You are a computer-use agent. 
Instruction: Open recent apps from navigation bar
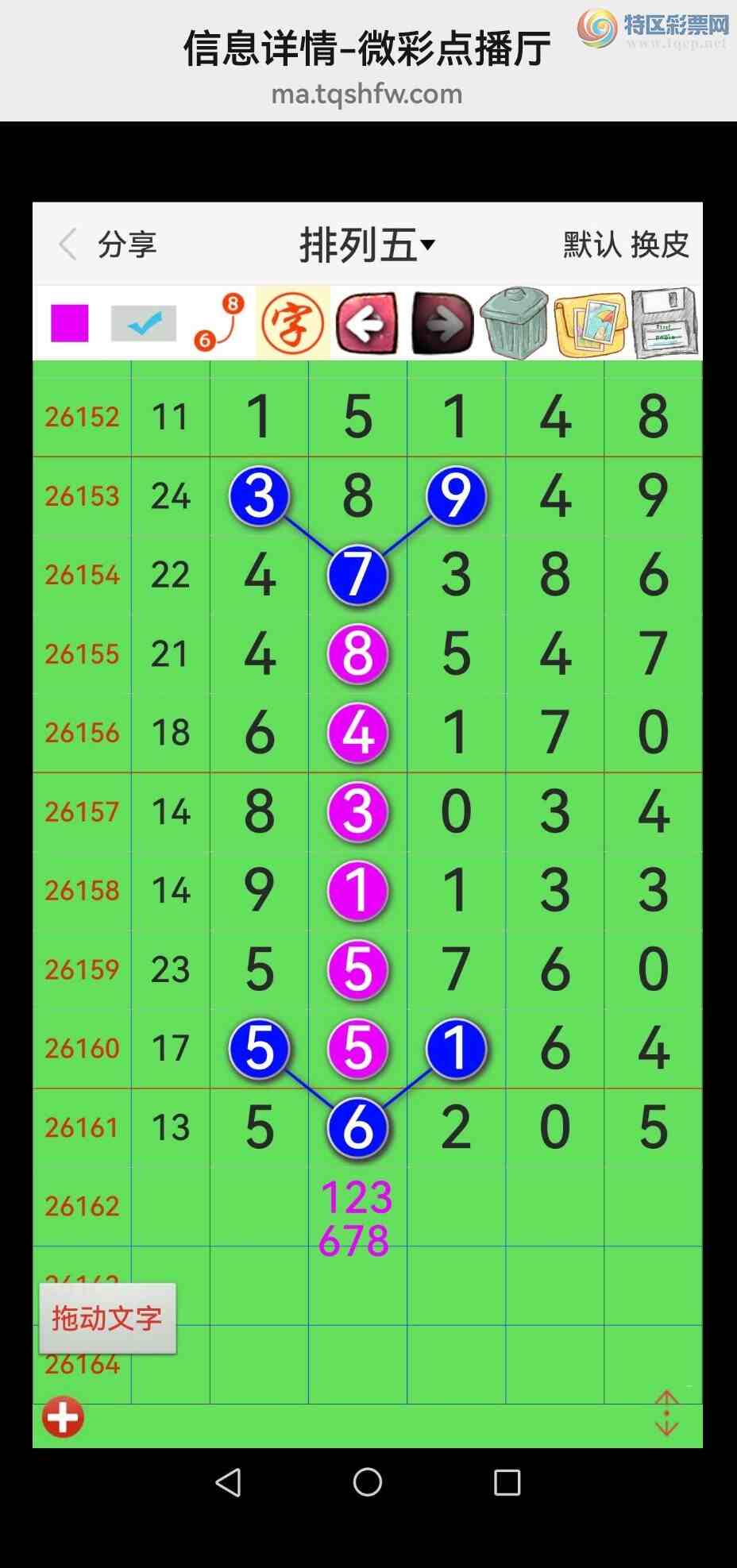click(x=507, y=1481)
